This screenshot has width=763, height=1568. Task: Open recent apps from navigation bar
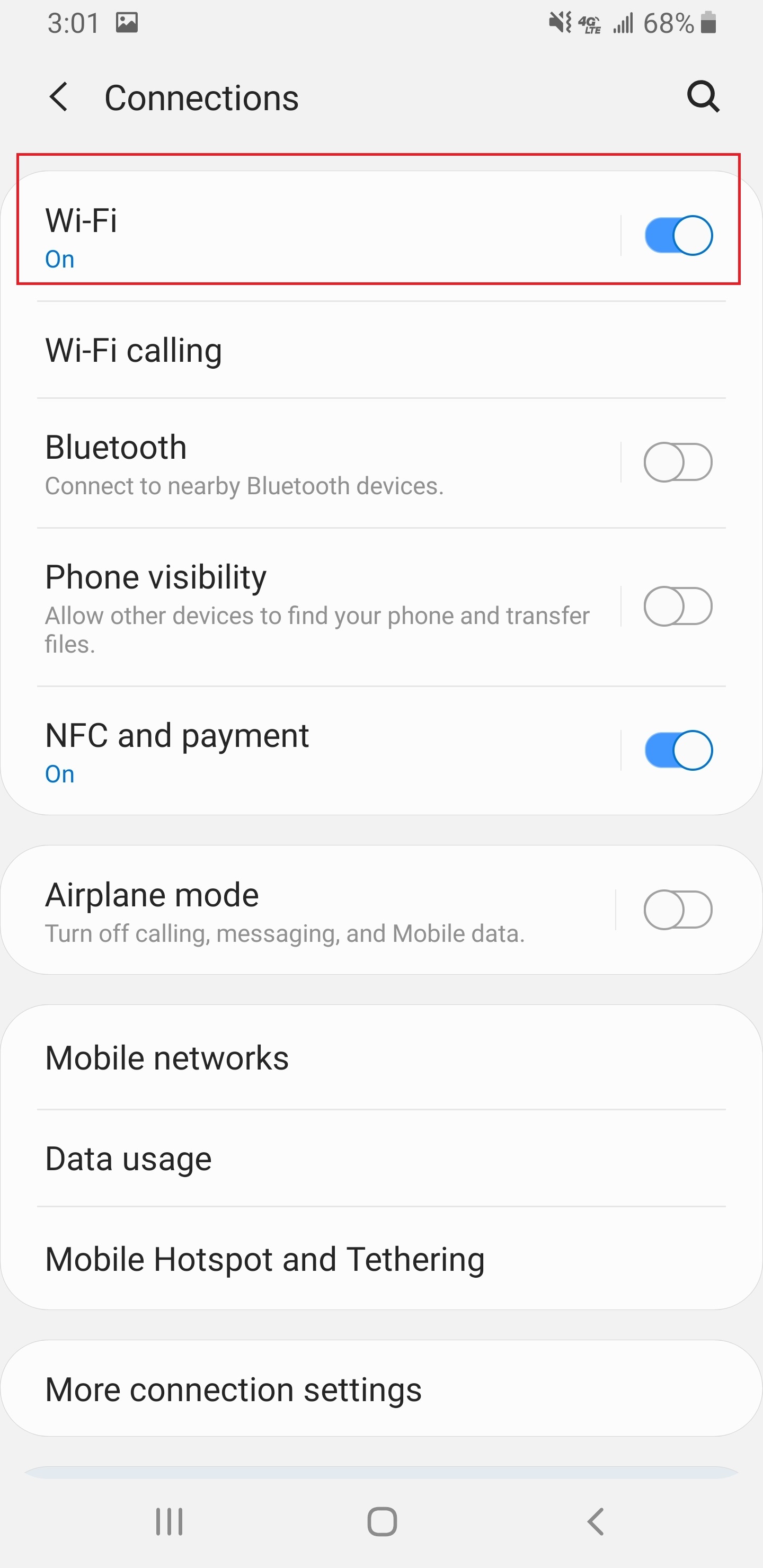click(x=169, y=1522)
